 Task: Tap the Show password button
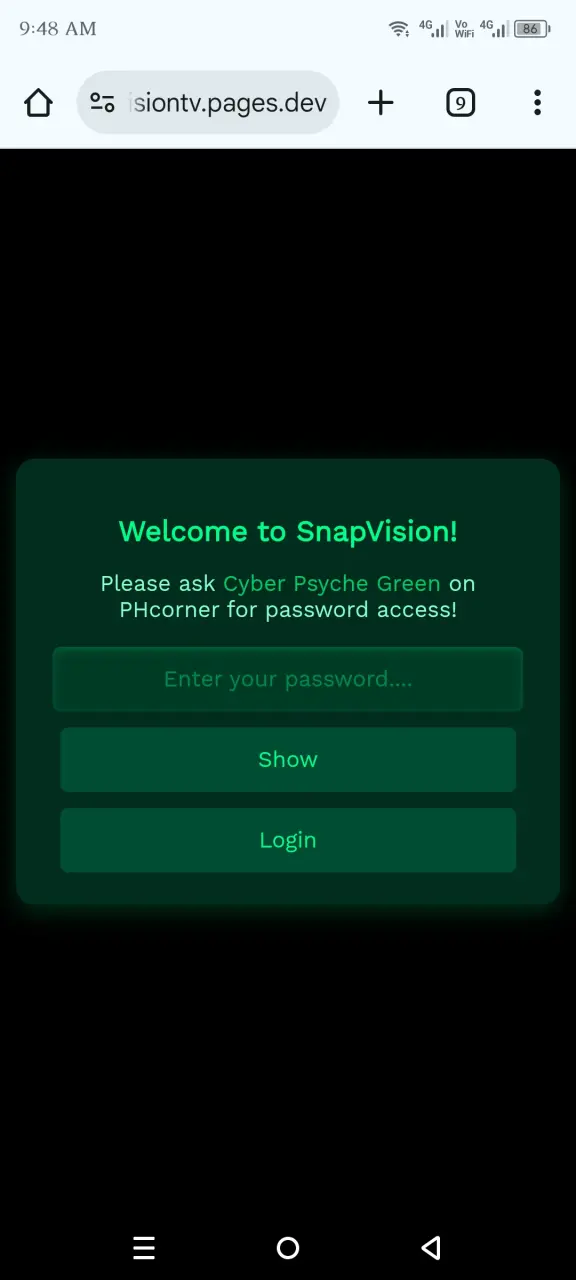pos(288,760)
